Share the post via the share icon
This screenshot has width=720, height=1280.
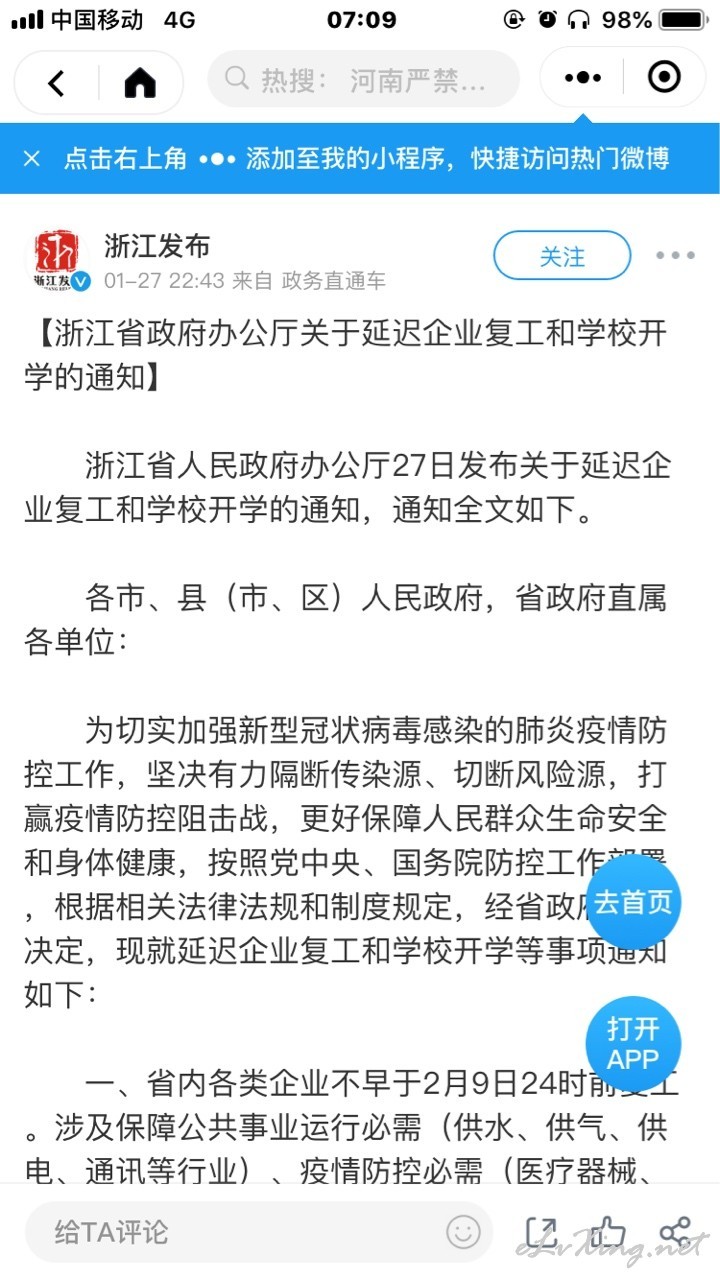[x=676, y=1232]
